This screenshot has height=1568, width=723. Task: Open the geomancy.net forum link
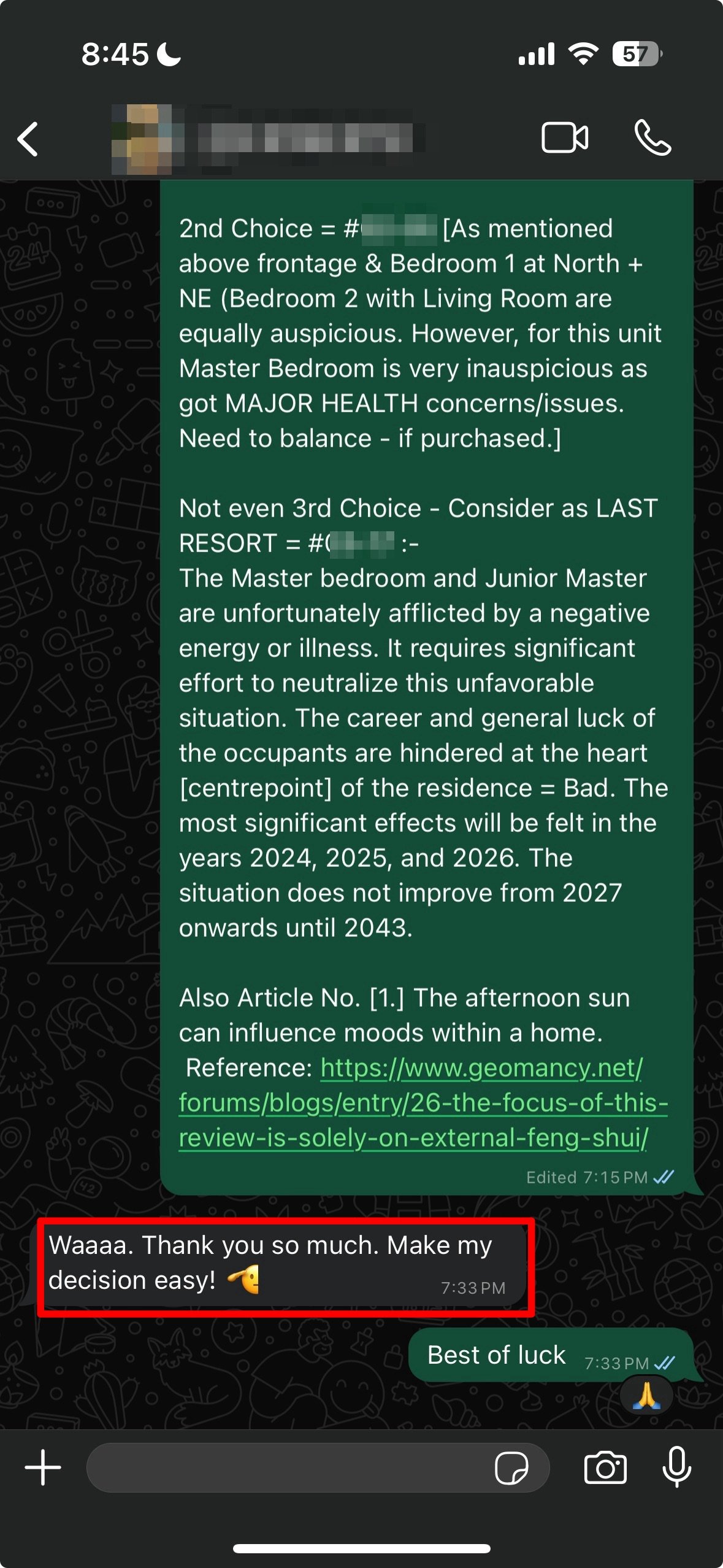coord(423,1102)
